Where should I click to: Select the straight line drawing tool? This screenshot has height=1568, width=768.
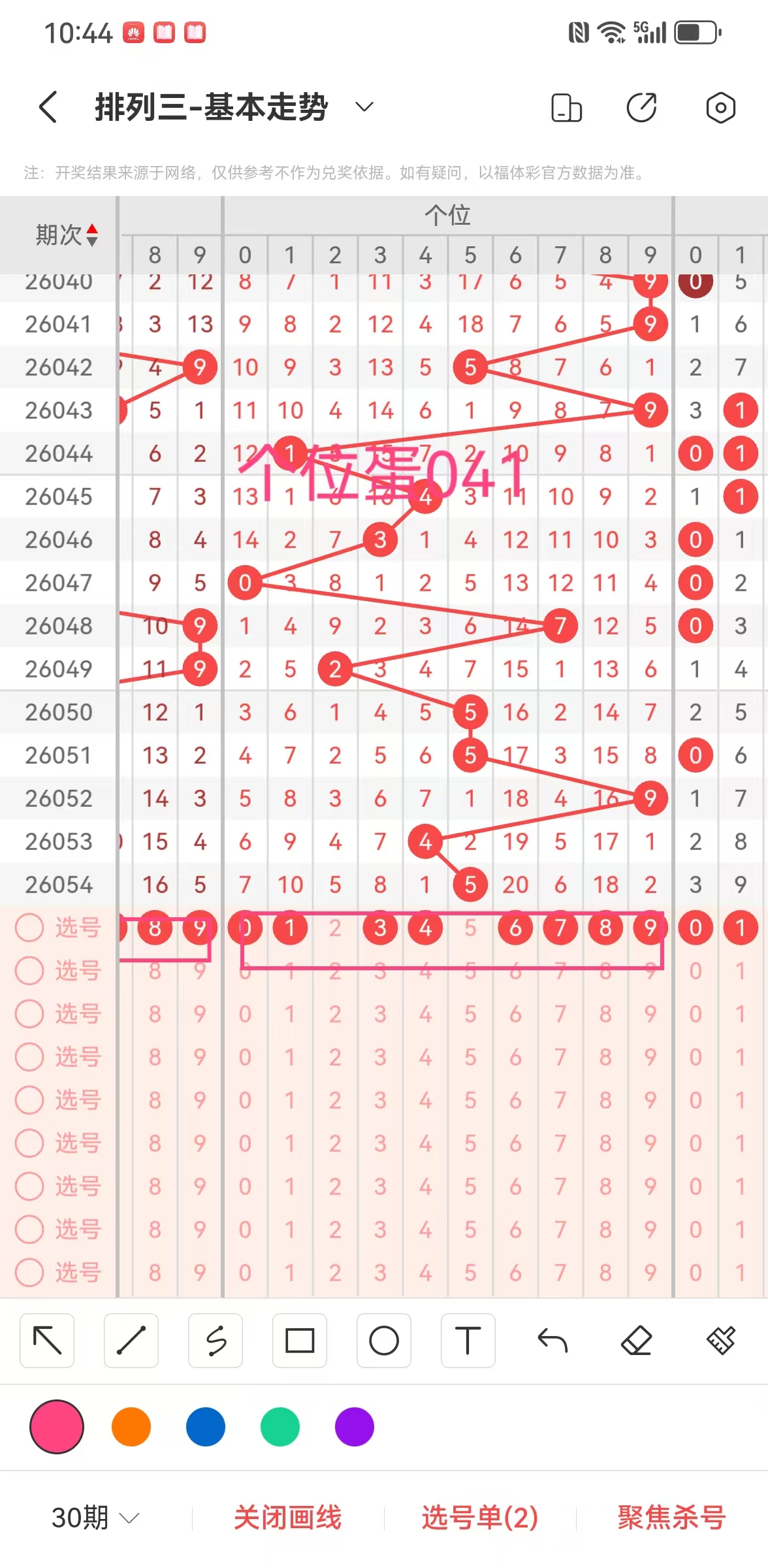(131, 1341)
